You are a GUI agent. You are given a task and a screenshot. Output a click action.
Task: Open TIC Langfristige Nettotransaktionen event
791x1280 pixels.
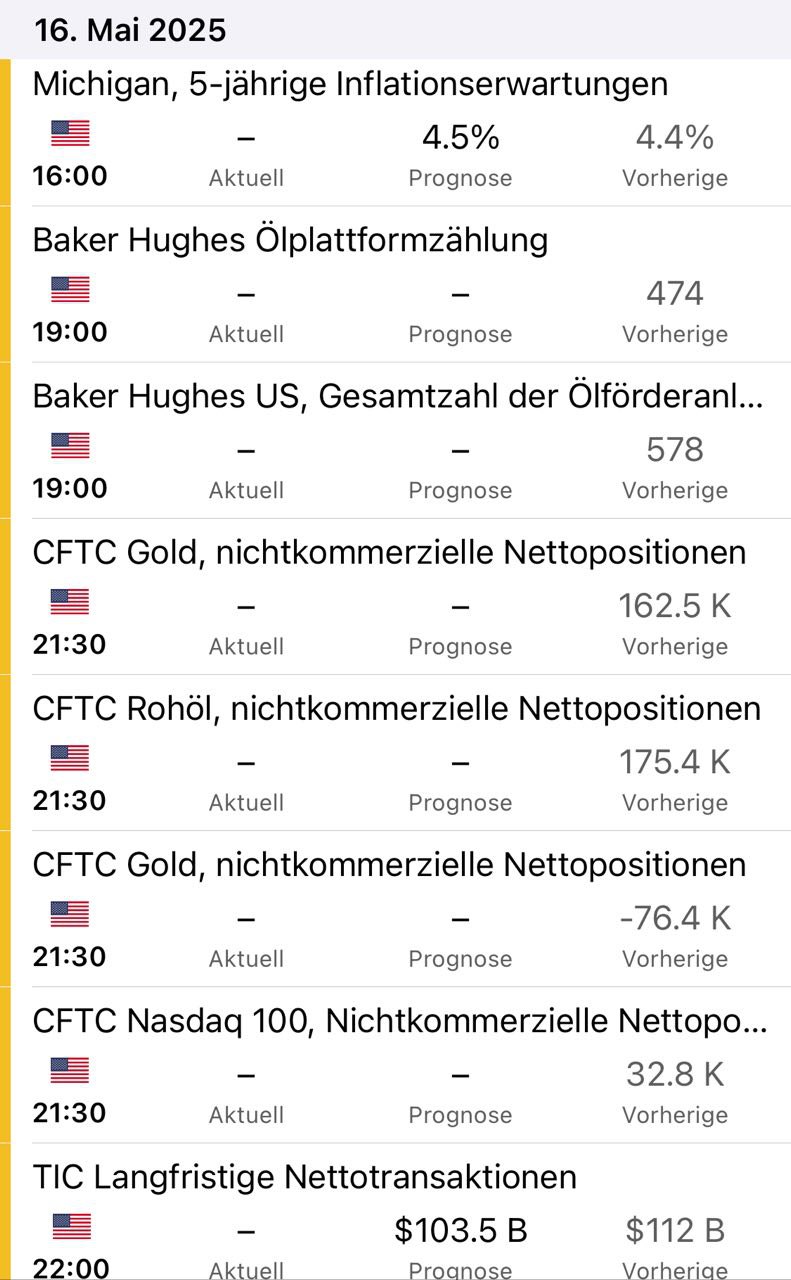305,1176
